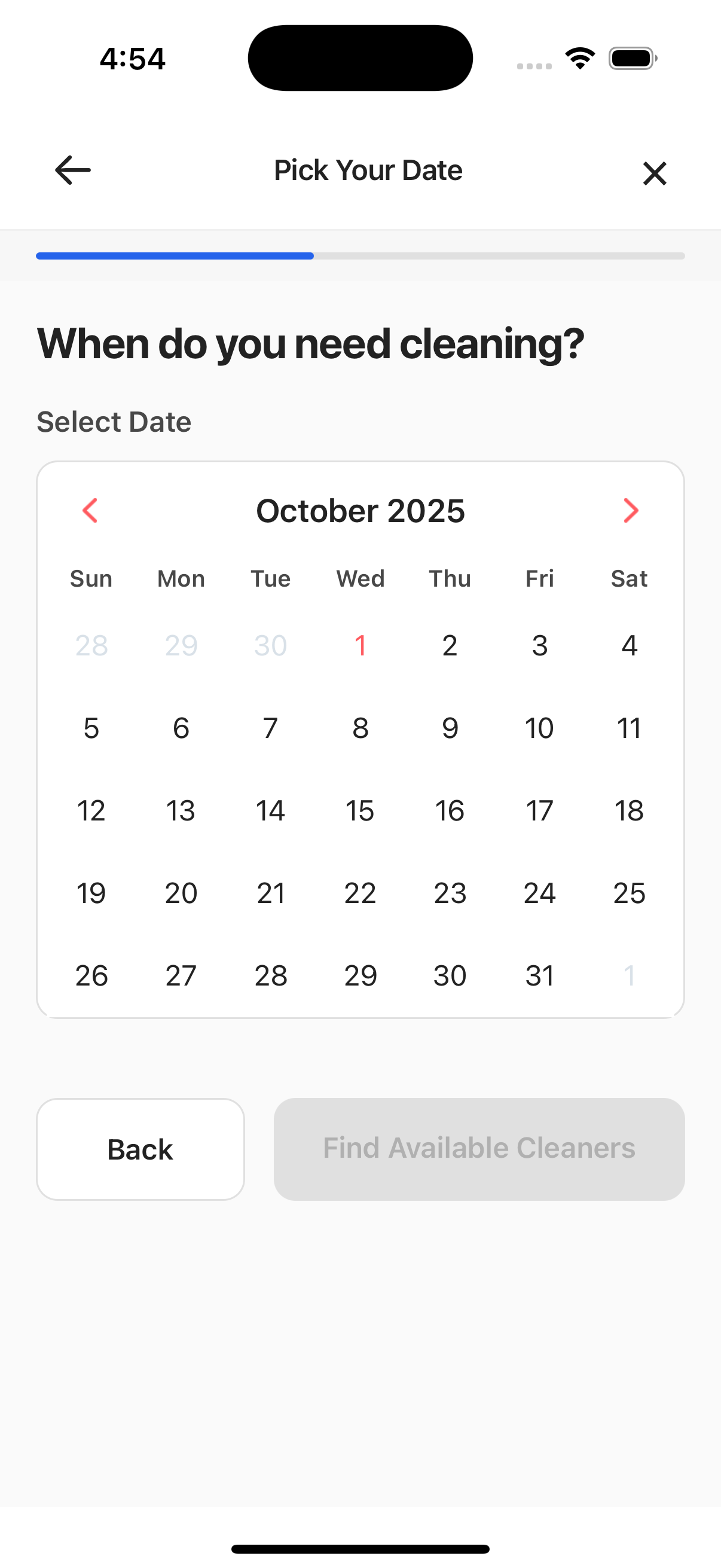
Task: Pick Saturday October 4
Action: pyautogui.click(x=629, y=645)
